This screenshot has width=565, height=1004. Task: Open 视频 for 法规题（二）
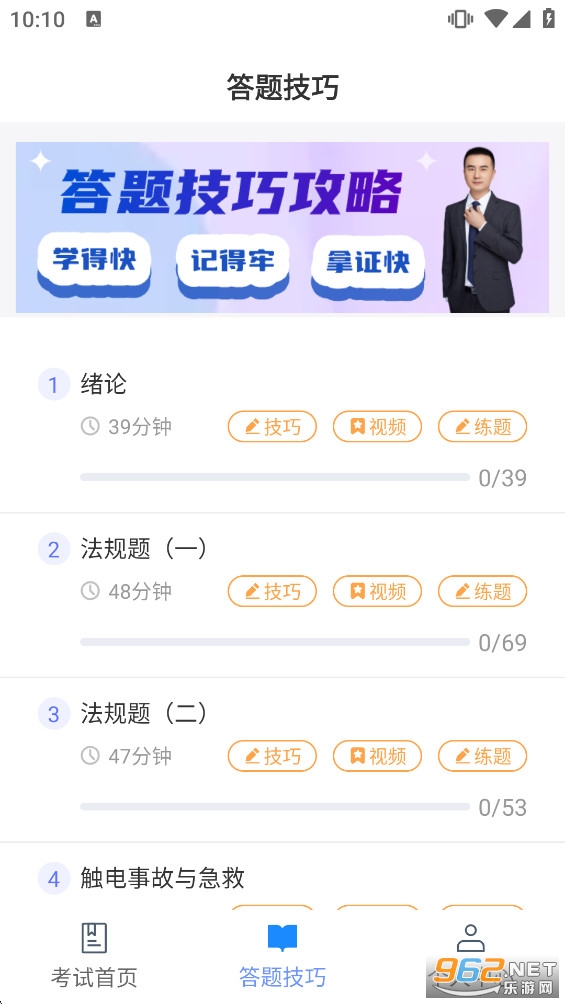[x=377, y=756]
